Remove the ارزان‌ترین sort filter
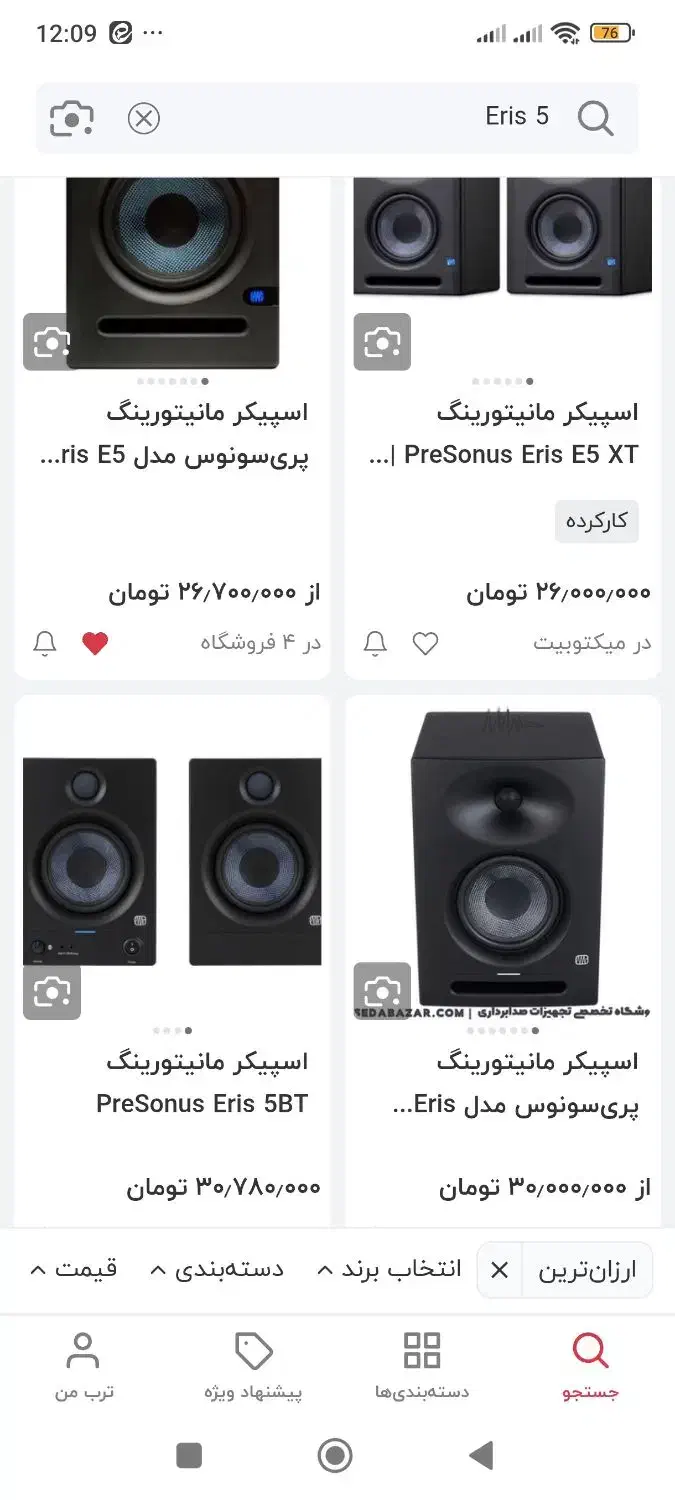Viewport: 675px width, 1500px height. tap(500, 1271)
